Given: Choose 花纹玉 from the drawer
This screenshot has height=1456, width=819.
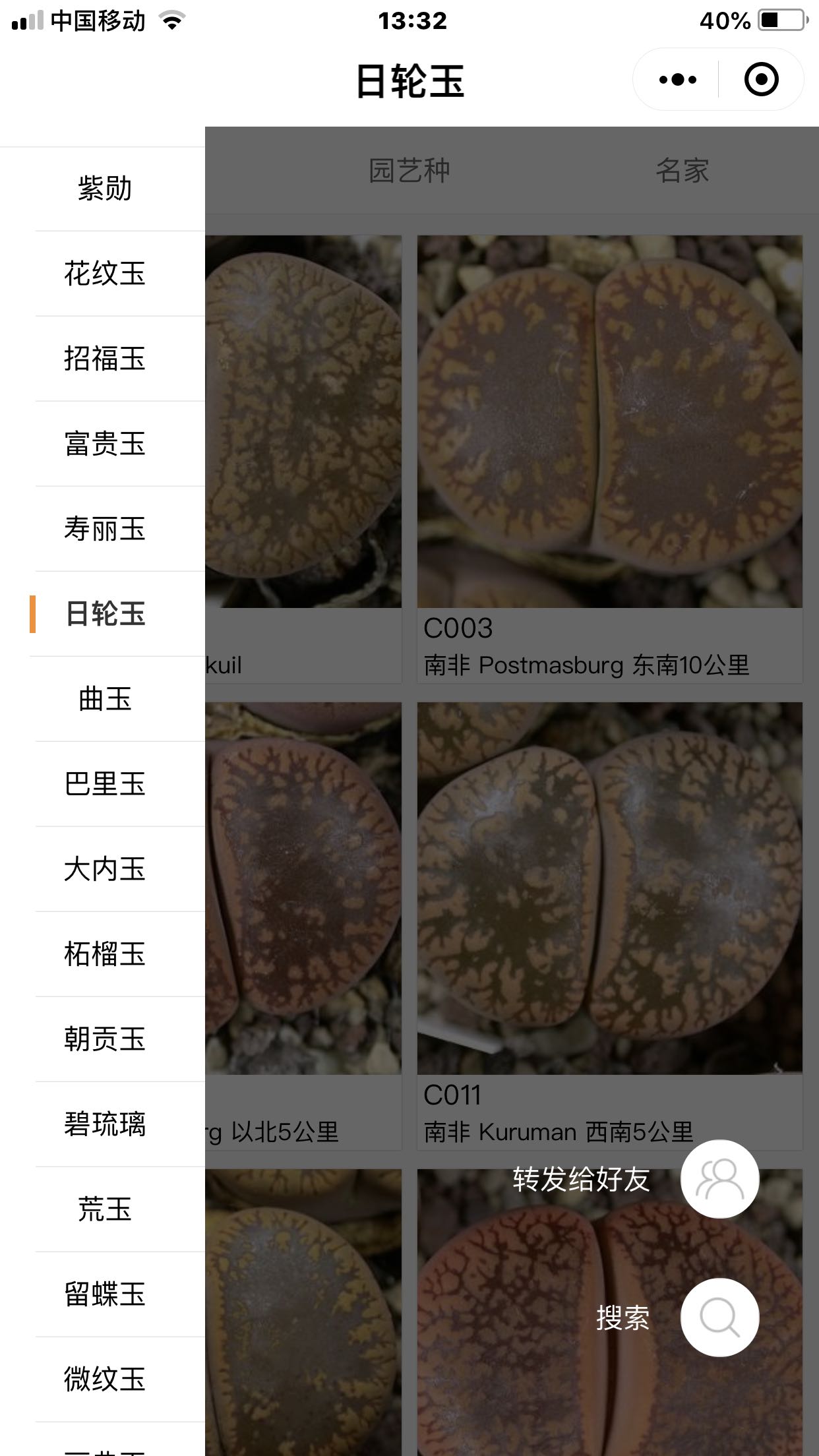Looking at the screenshot, I should 104,274.
